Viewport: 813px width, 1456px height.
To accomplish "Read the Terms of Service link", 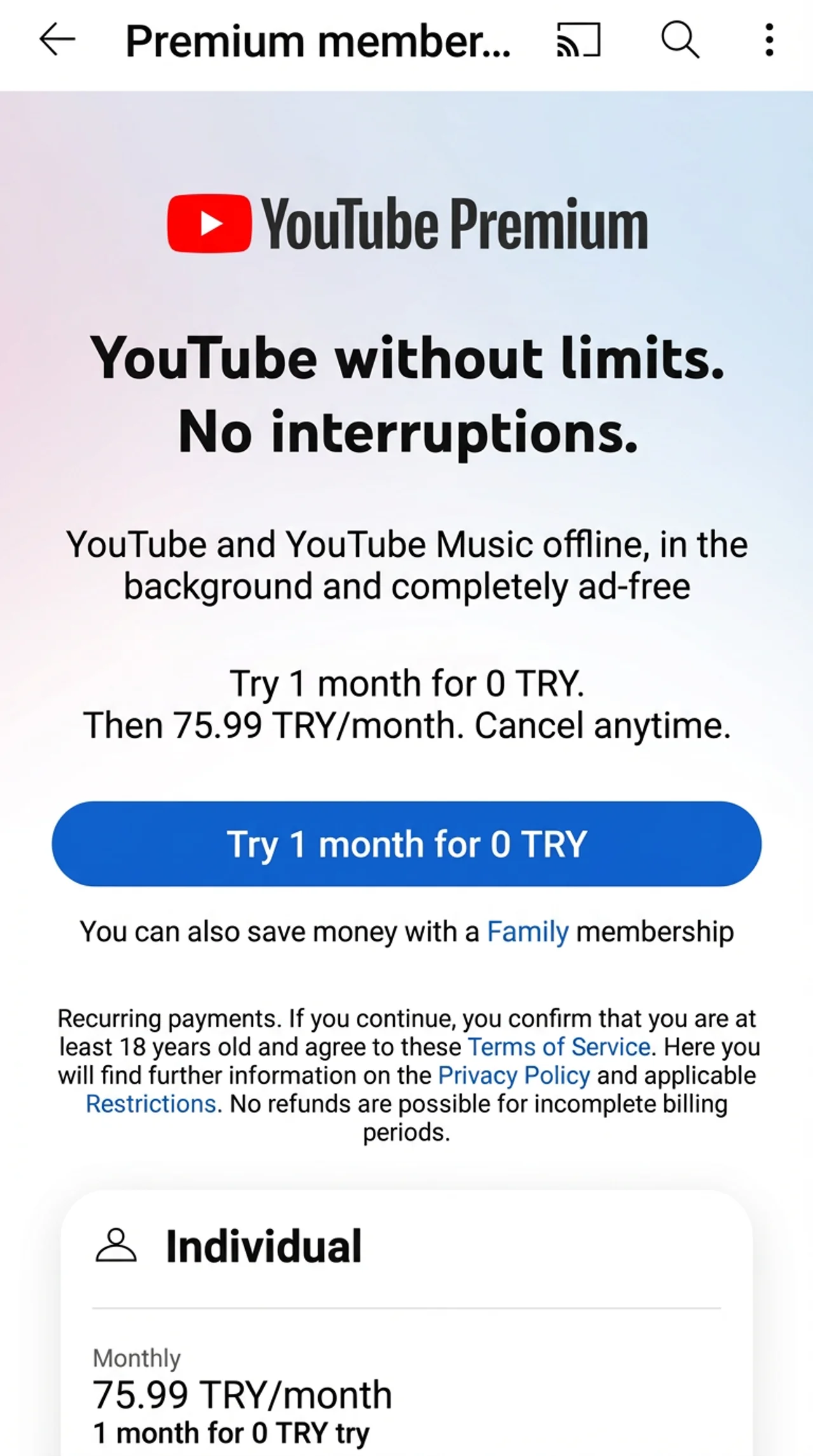I will click(559, 1047).
